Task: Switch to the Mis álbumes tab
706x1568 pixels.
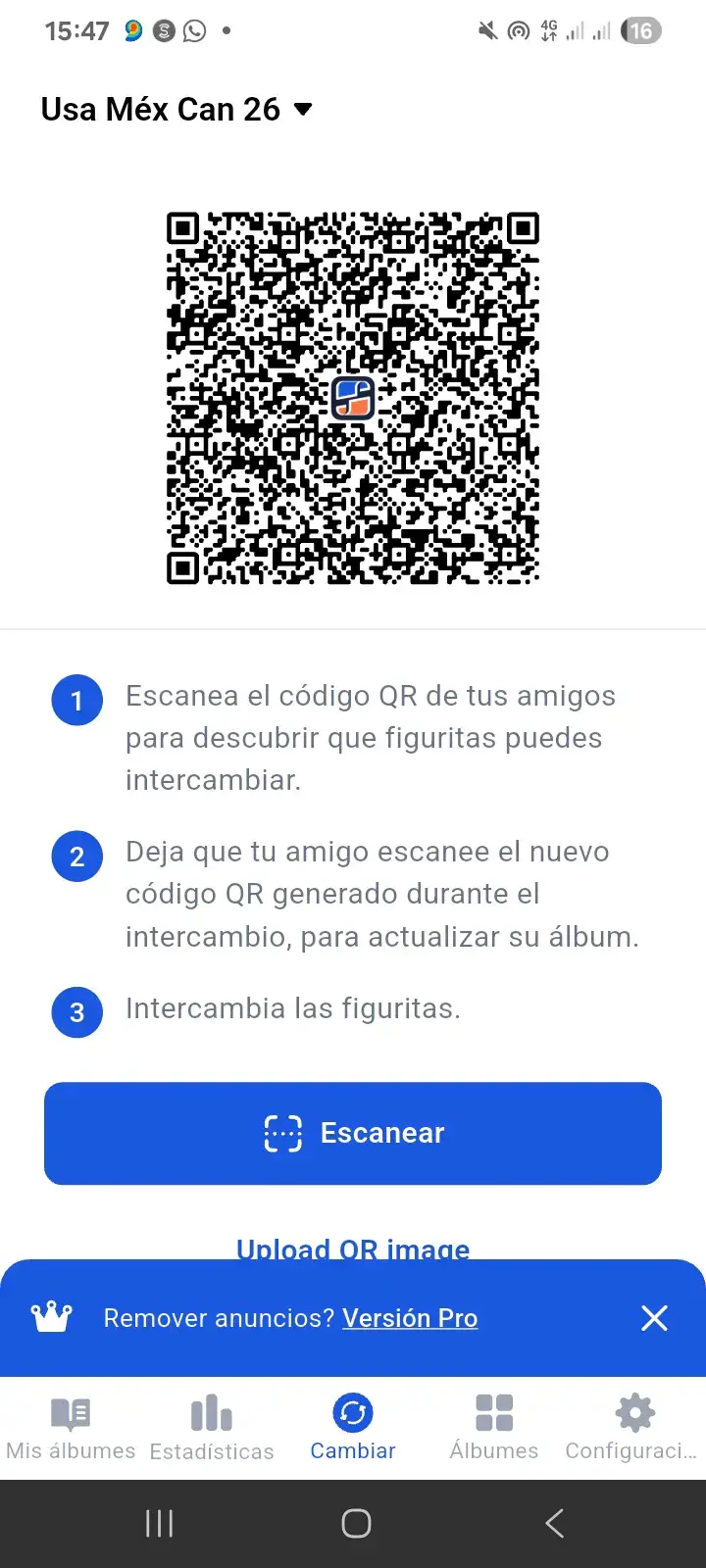Action: click(x=71, y=1429)
